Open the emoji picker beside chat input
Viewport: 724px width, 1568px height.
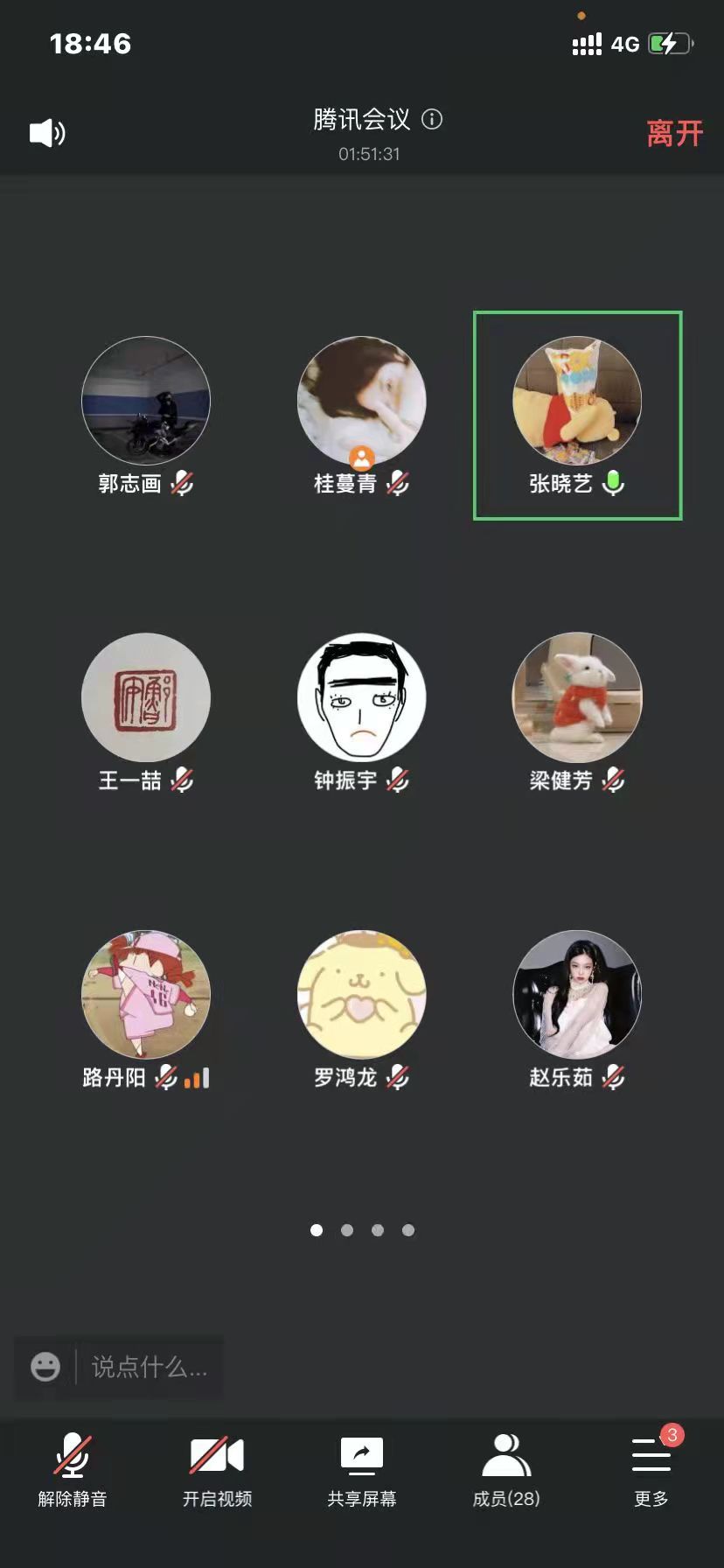pyautogui.click(x=45, y=1367)
